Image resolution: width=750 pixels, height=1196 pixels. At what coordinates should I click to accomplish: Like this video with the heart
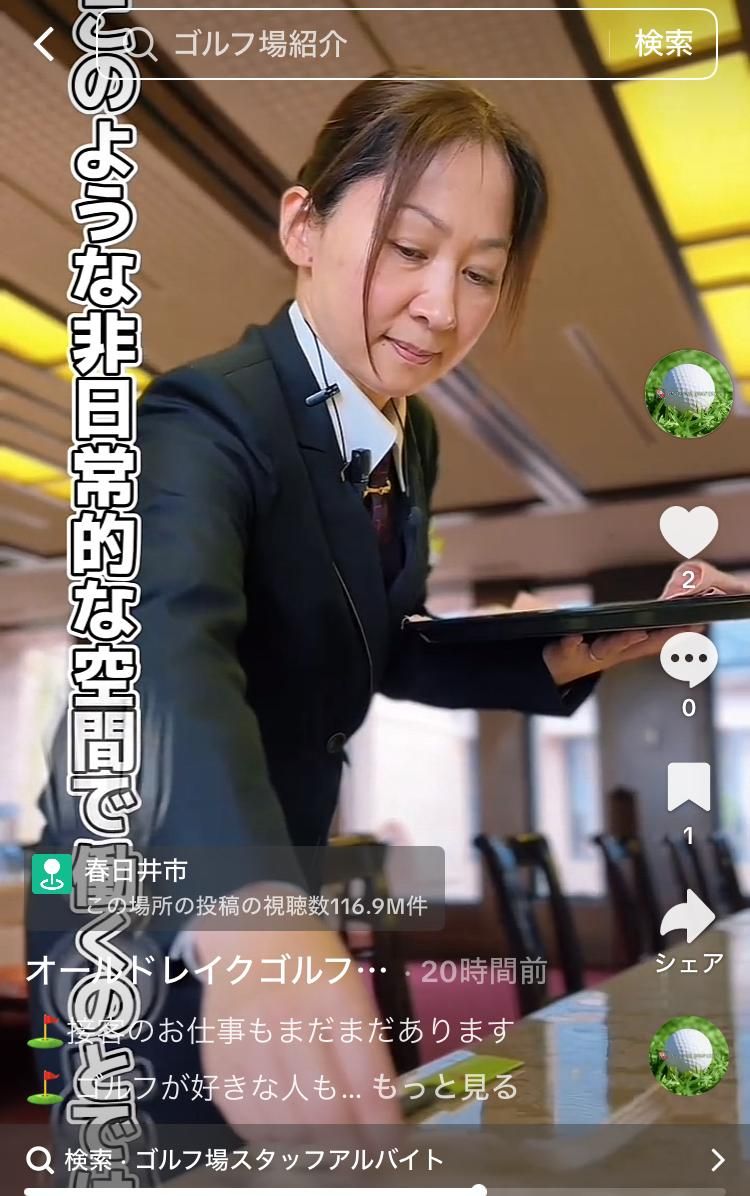[688, 533]
